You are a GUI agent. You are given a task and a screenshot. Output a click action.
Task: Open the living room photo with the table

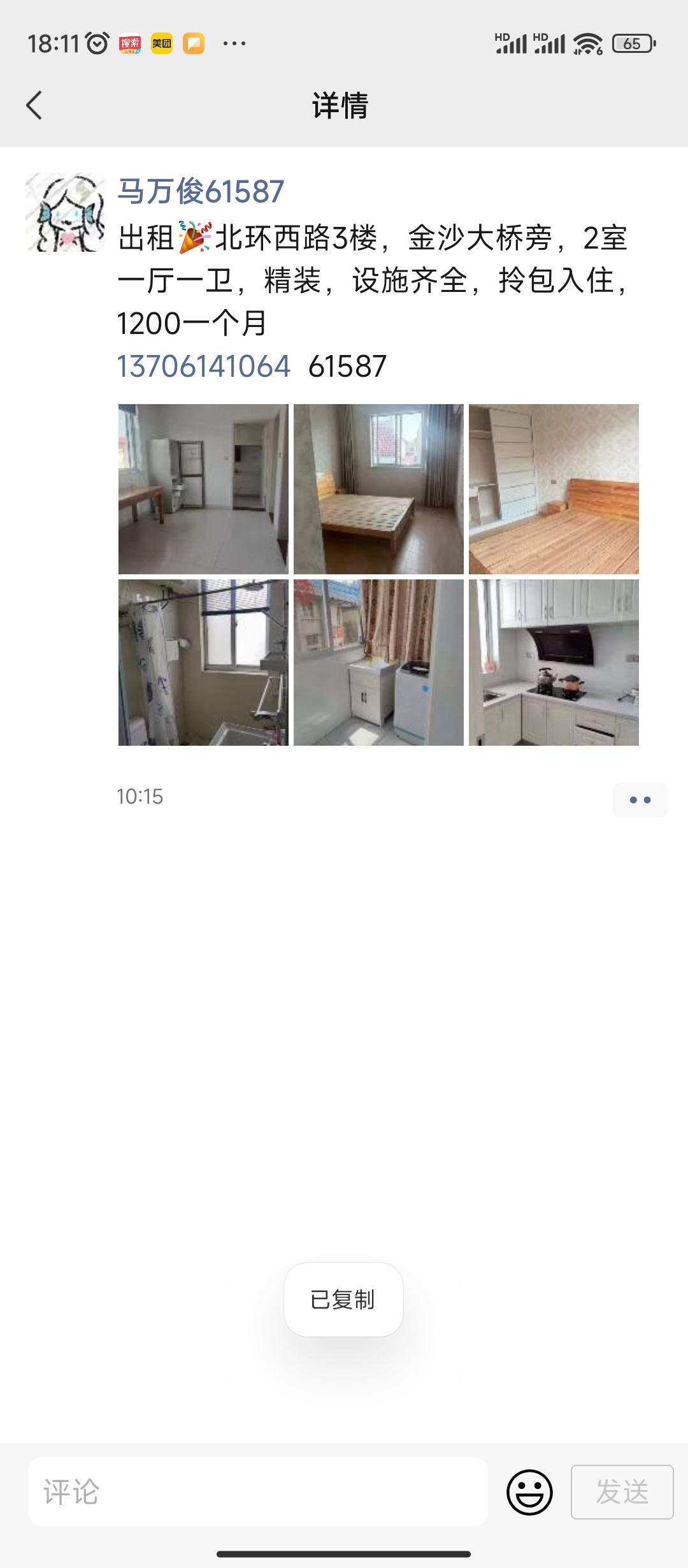tap(203, 489)
